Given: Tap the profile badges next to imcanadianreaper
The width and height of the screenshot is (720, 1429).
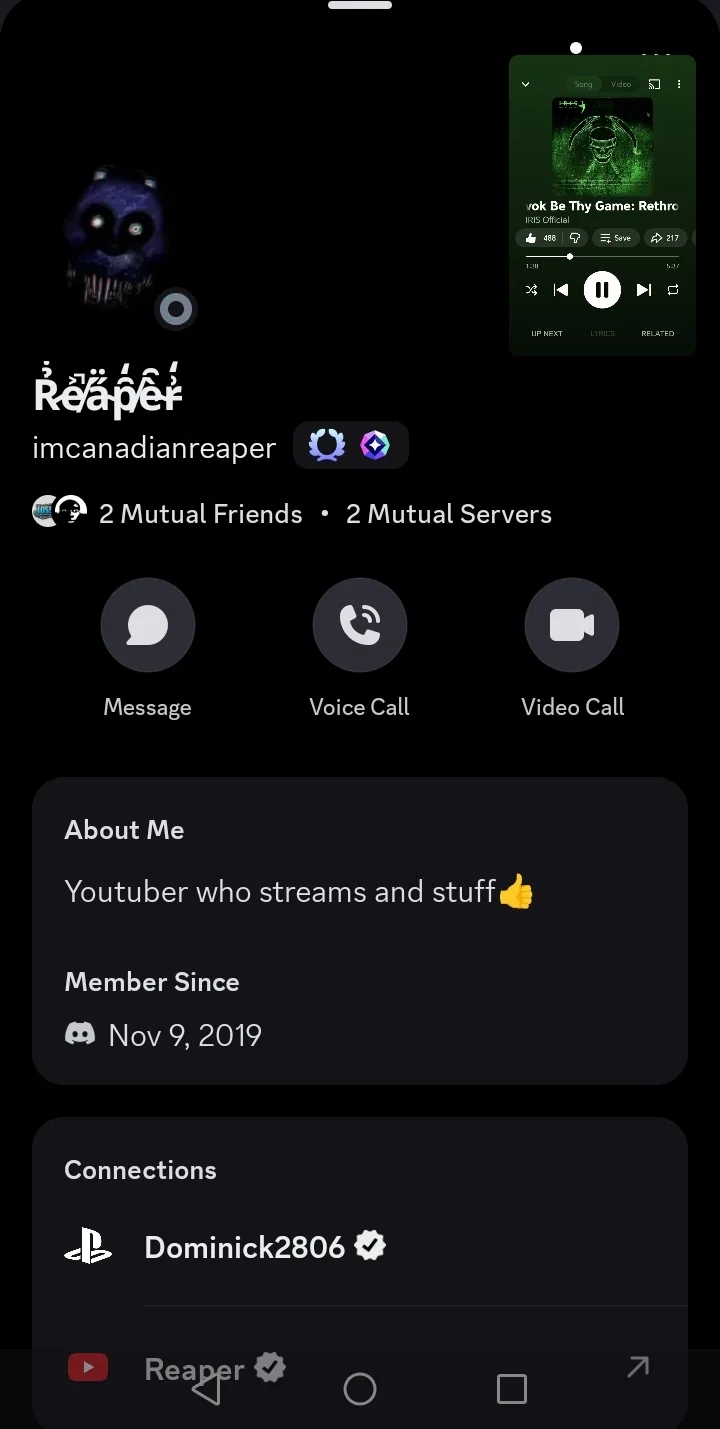Looking at the screenshot, I should tap(350, 446).
